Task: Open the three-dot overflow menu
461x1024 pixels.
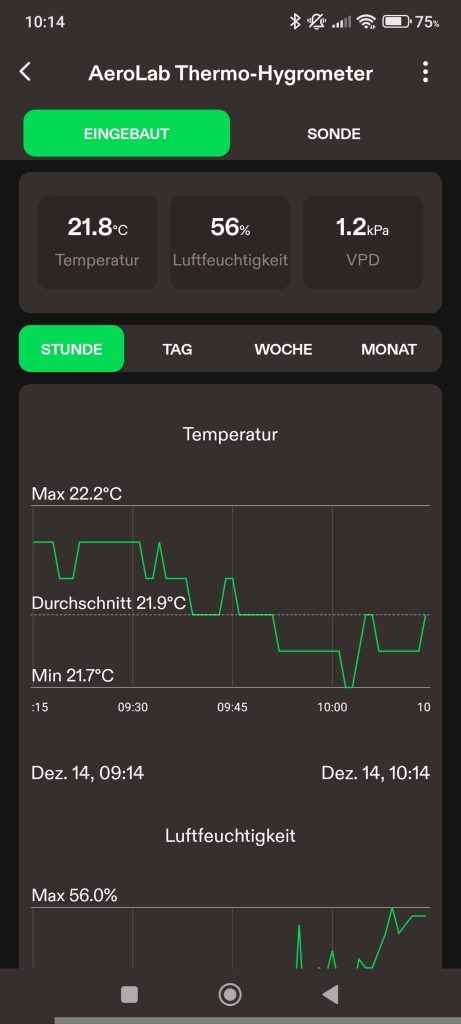Action: click(425, 72)
